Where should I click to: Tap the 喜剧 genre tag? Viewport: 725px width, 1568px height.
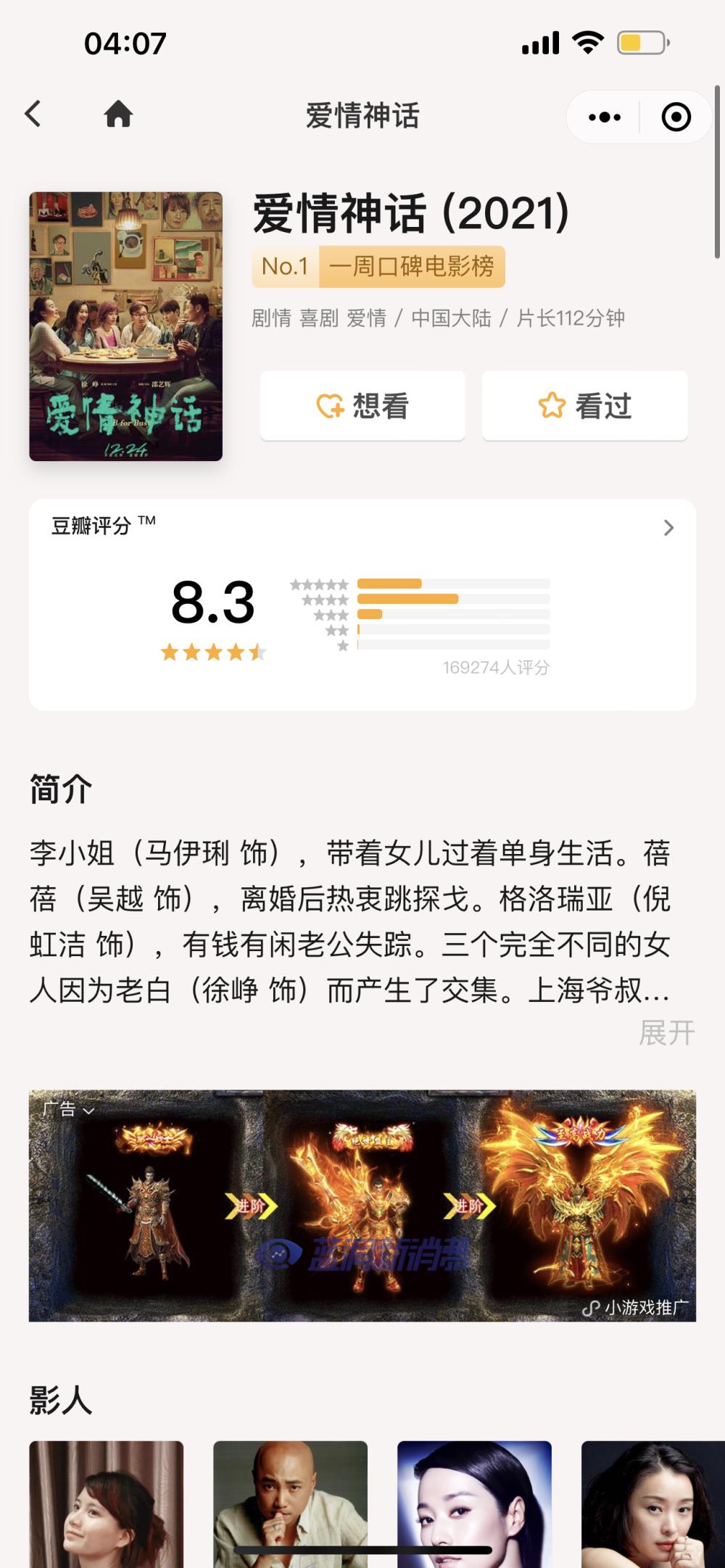point(319,317)
